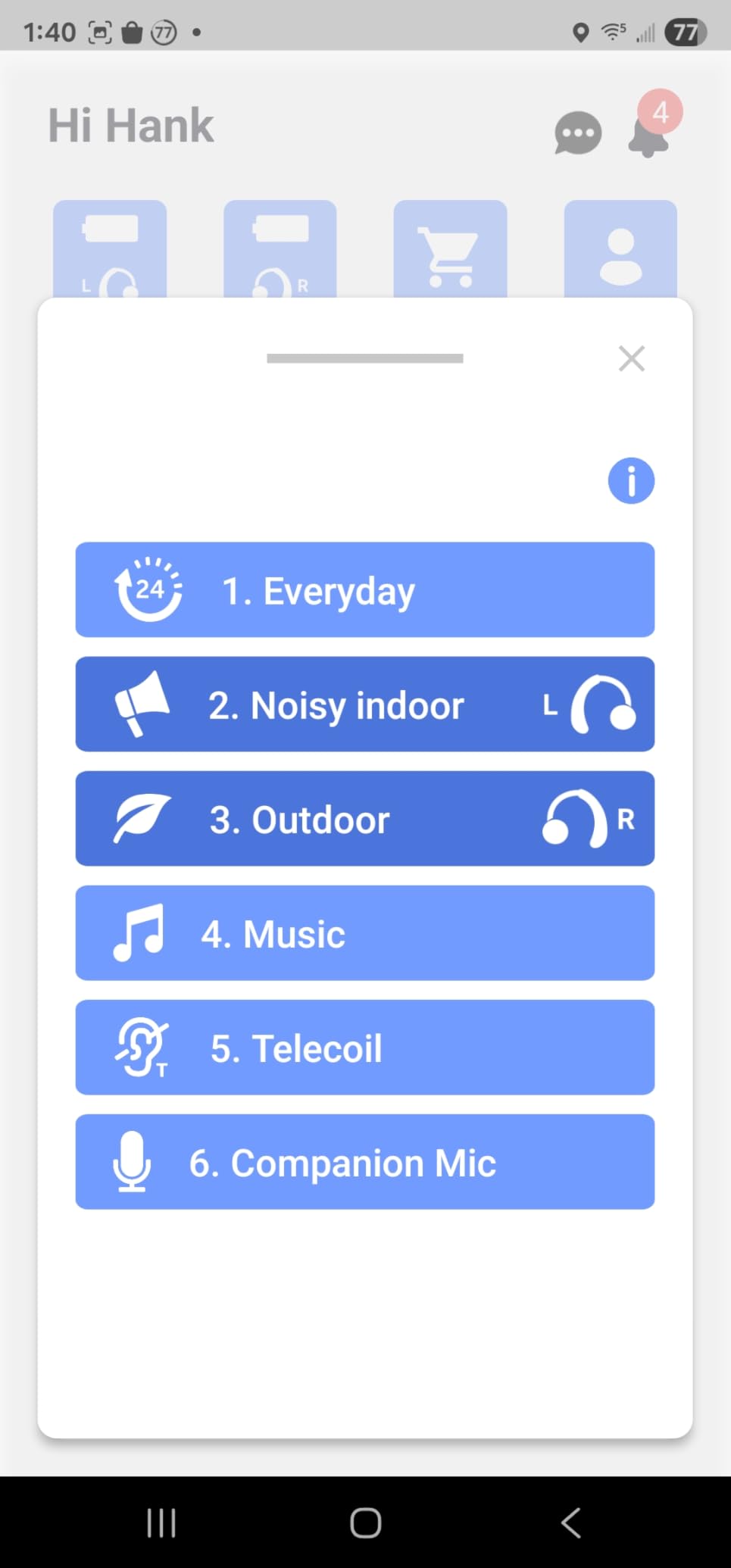Tap the sheet's drag handle bar

[365, 358]
